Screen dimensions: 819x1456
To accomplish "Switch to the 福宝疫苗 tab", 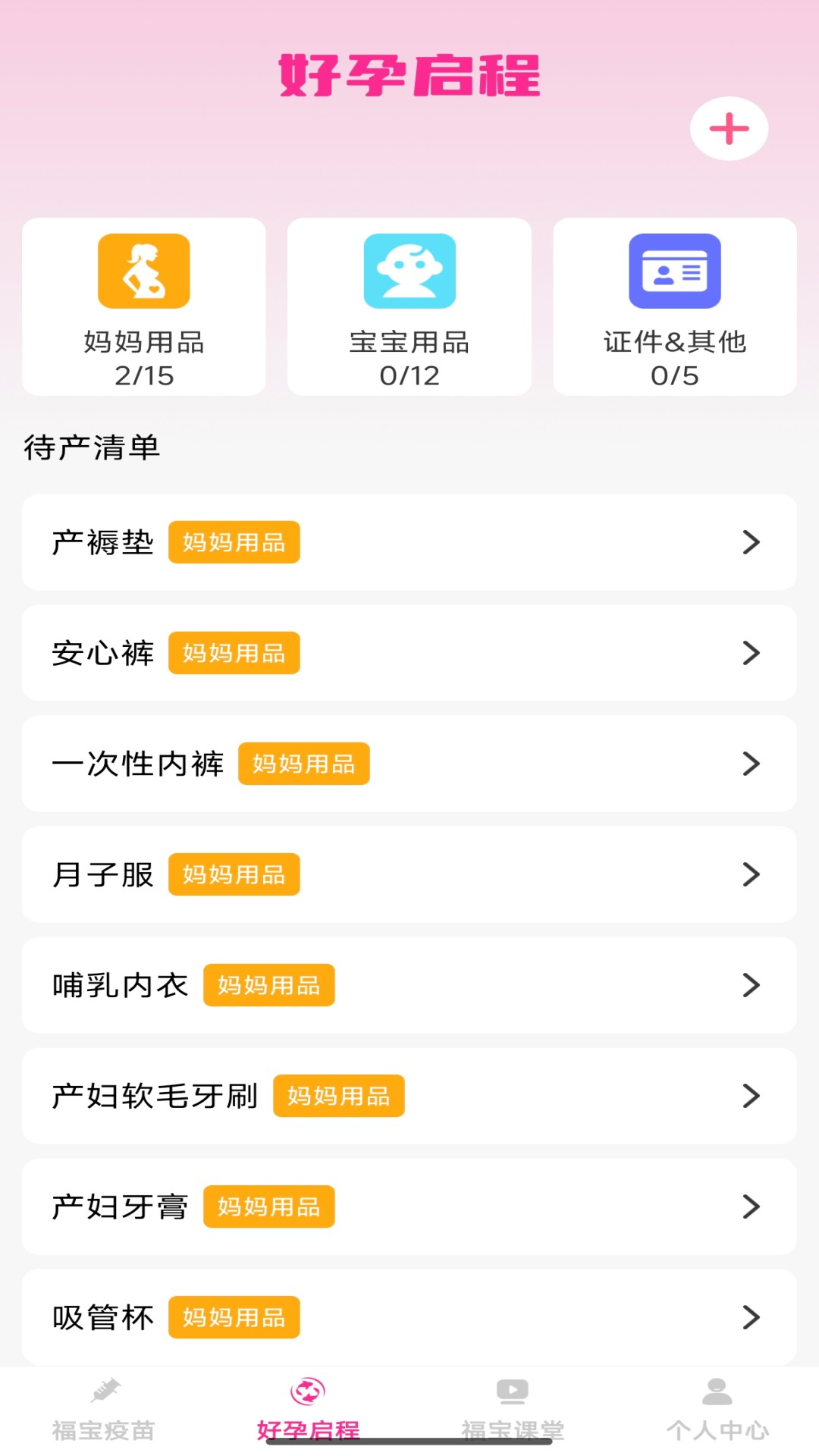I will coord(103,1410).
